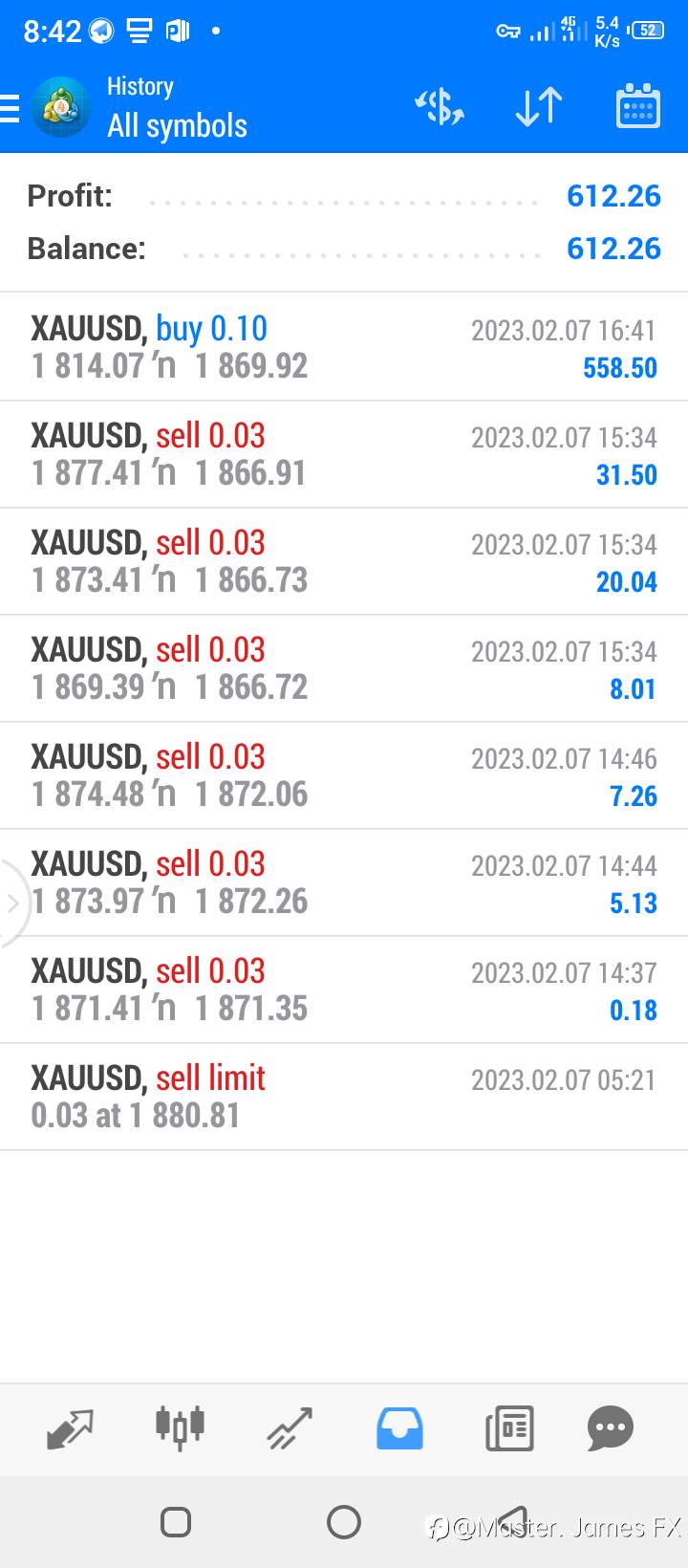
Task: Switch to the Chart tab
Action: click(180, 1428)
